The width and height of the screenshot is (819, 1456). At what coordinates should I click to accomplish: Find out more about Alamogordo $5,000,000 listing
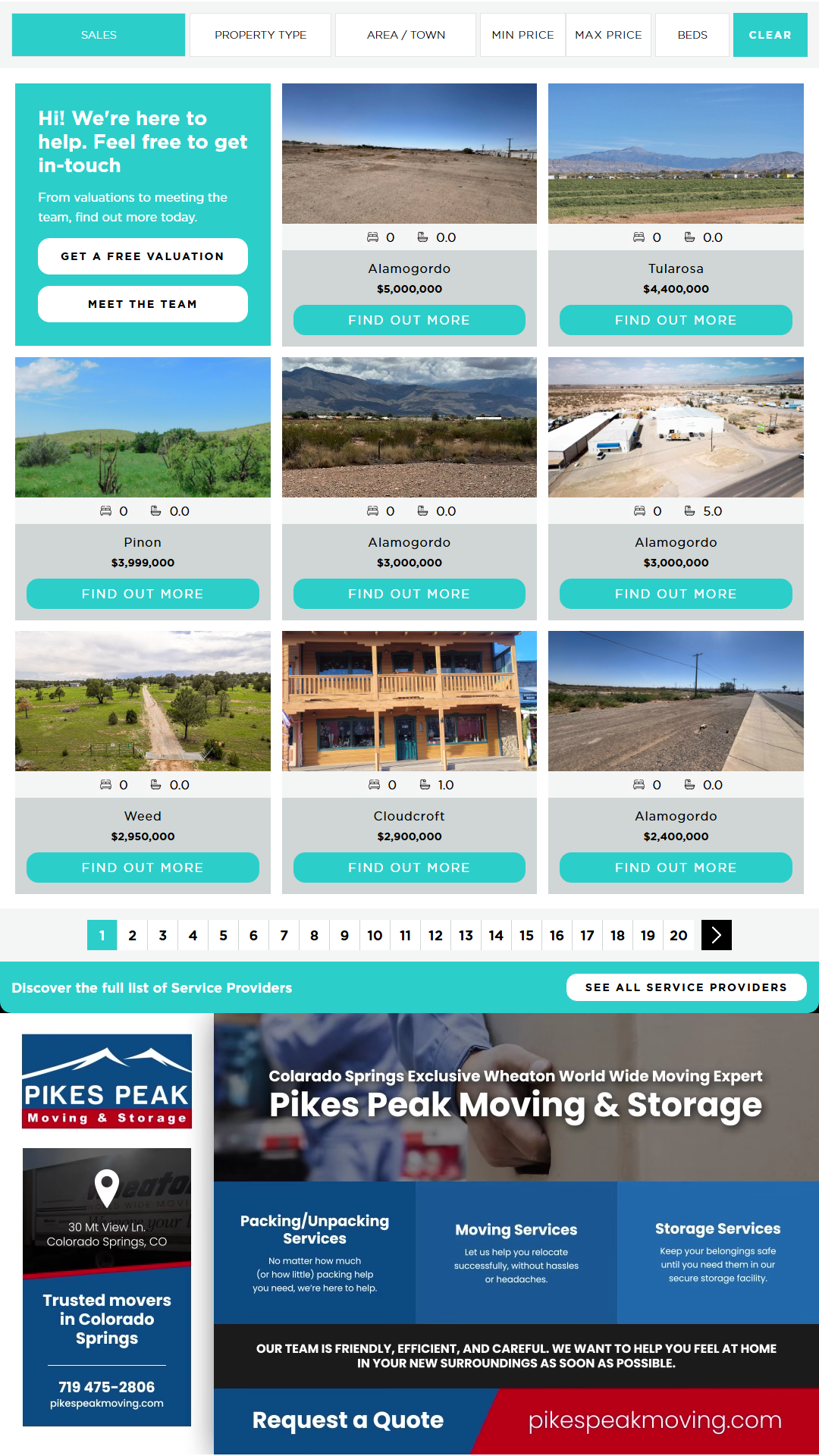409,320
